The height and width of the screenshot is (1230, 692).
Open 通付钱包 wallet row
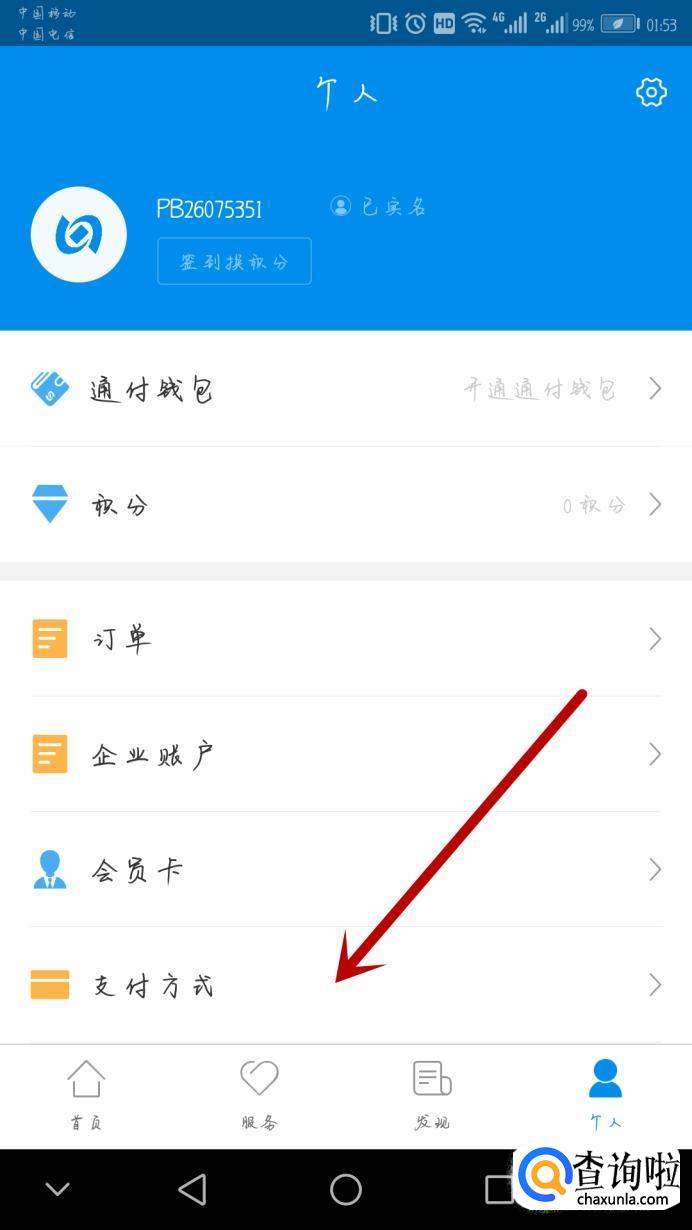[x=346, y=389]
